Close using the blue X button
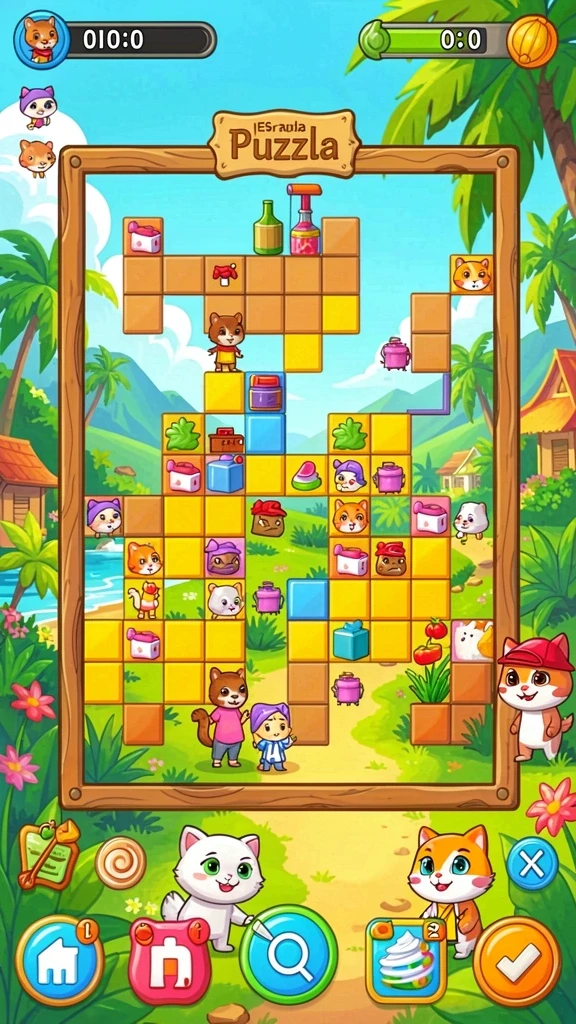This screenshot has height=1024, width=576. 532,864
